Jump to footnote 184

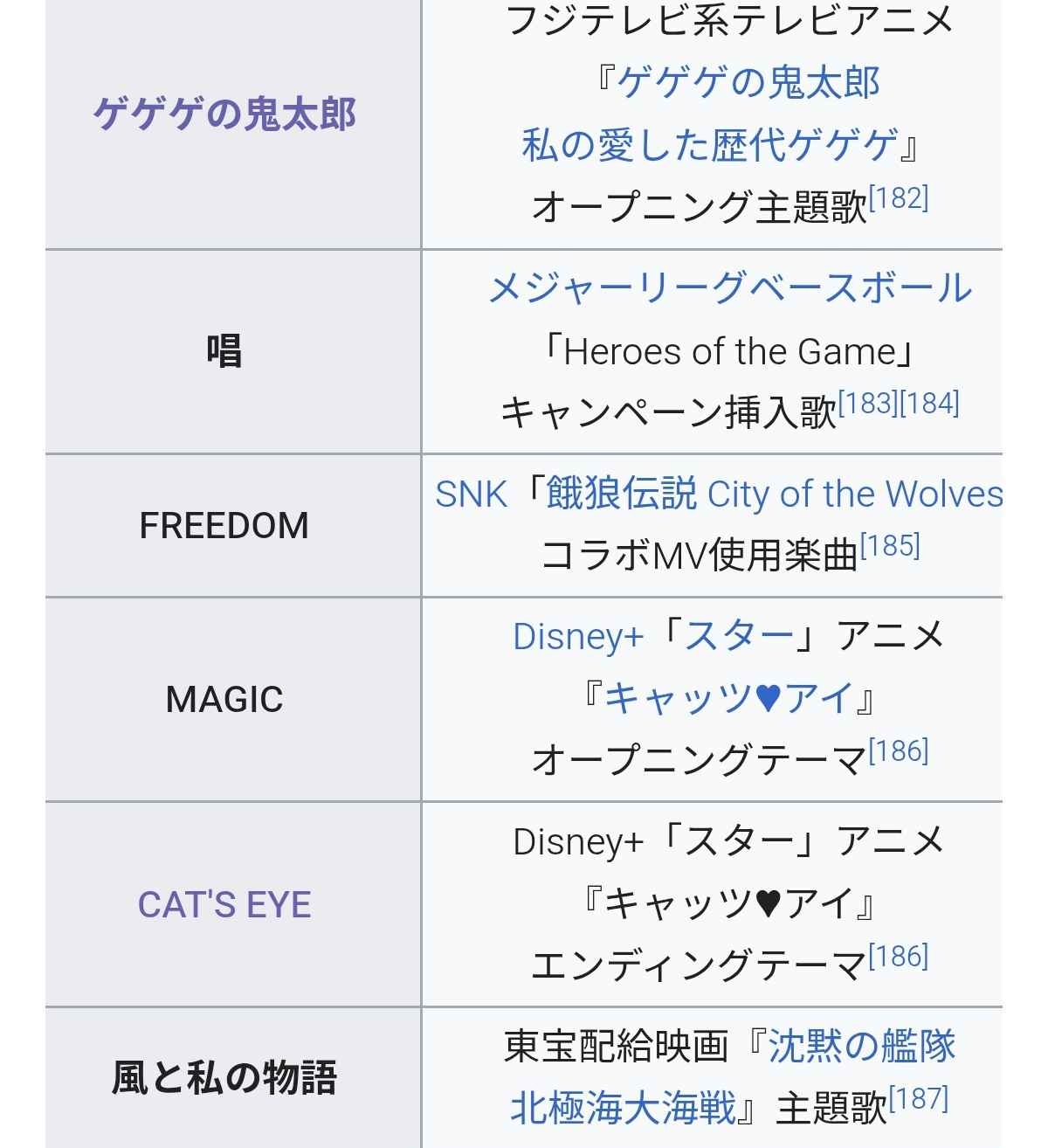click(929, 404)
